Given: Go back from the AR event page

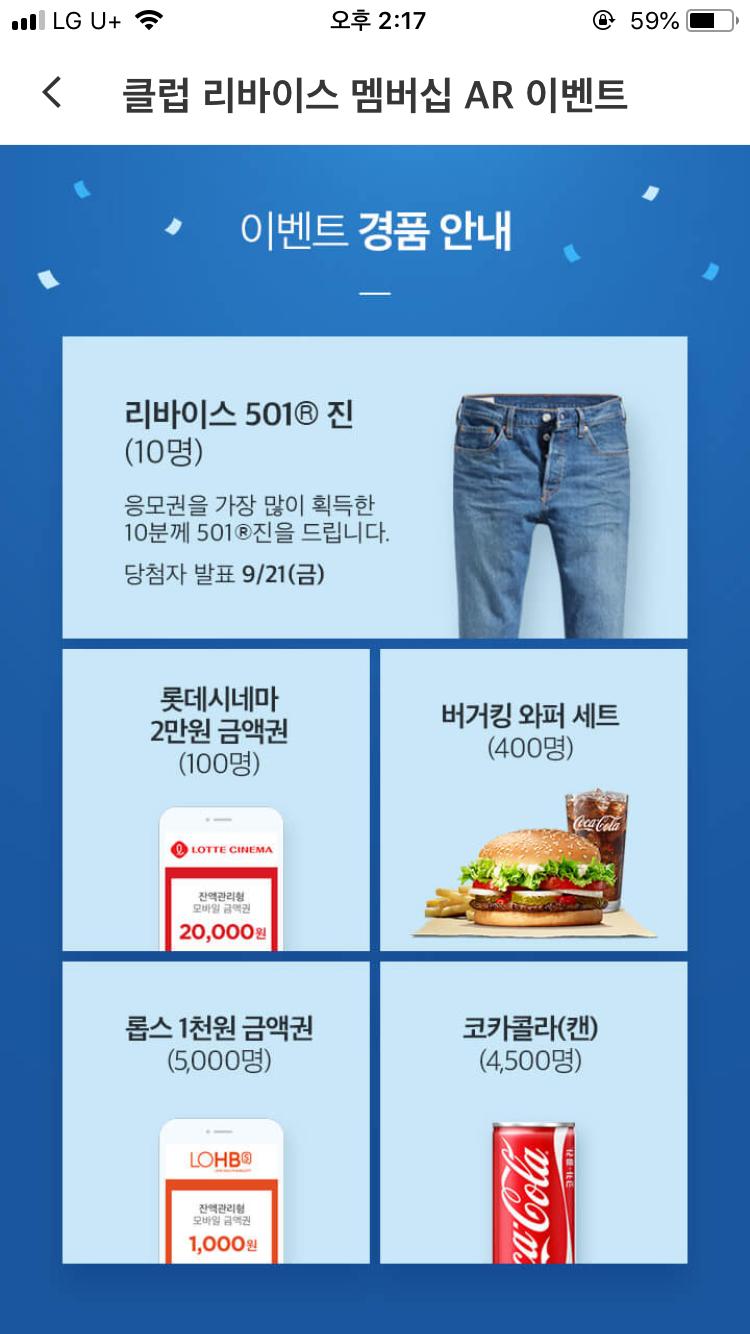Looking at the screenshot, I should (52, 93).
